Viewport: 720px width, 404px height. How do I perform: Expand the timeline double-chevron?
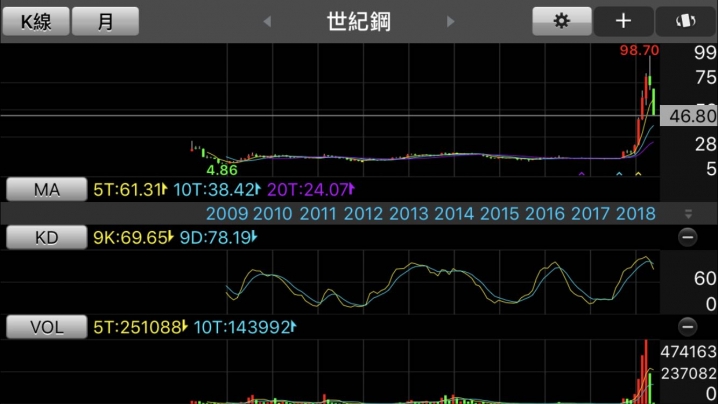tap(687, 213)
